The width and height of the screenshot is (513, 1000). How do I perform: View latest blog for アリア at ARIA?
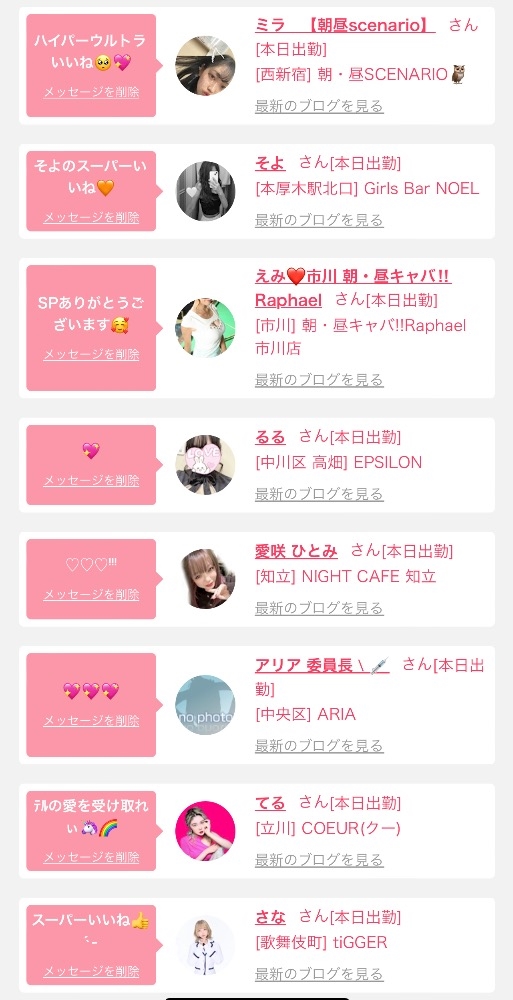pyautogui.click(x=319, y=746)
